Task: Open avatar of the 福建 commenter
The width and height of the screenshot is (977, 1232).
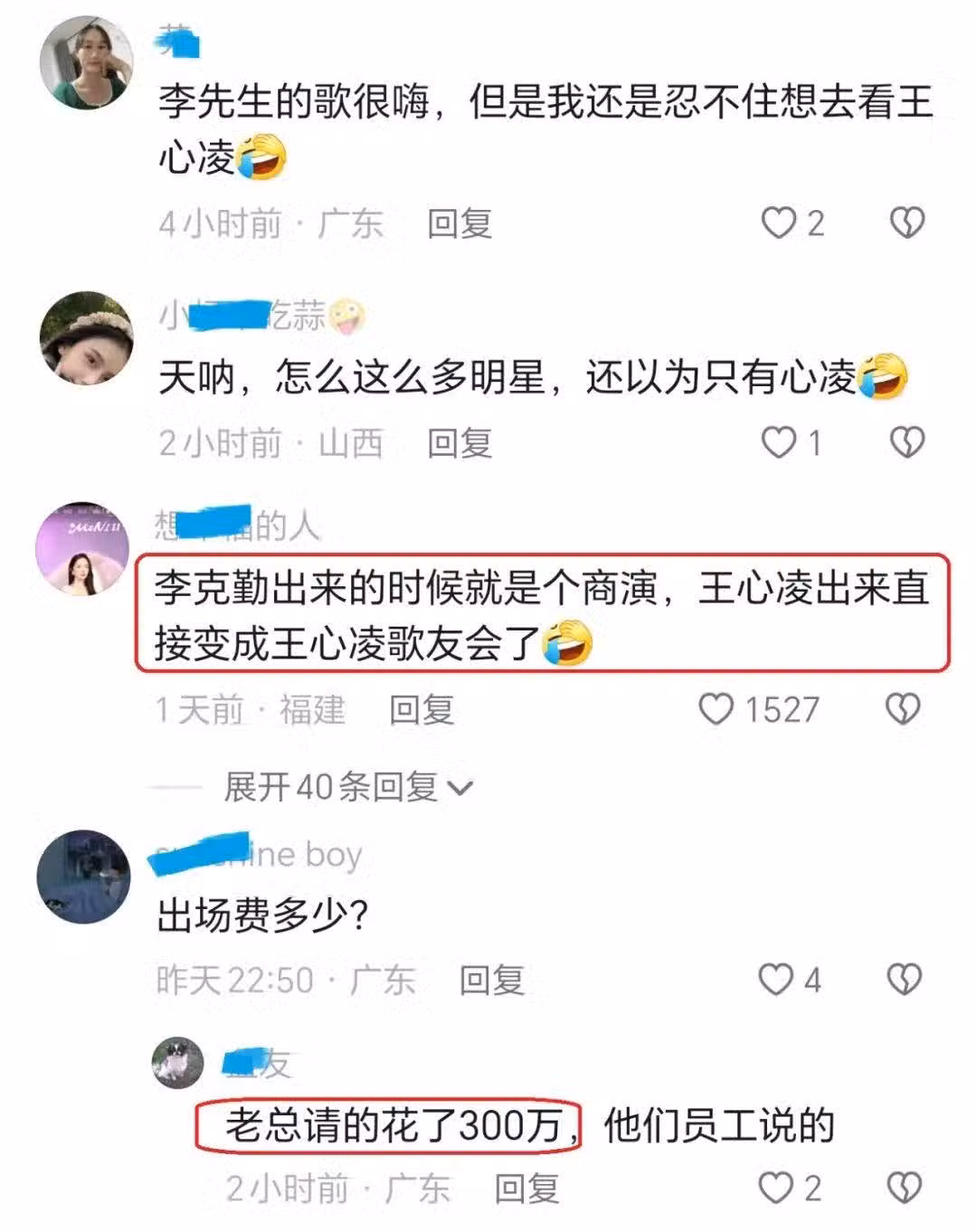Action: pyautogui.click(x=82, y=549)
